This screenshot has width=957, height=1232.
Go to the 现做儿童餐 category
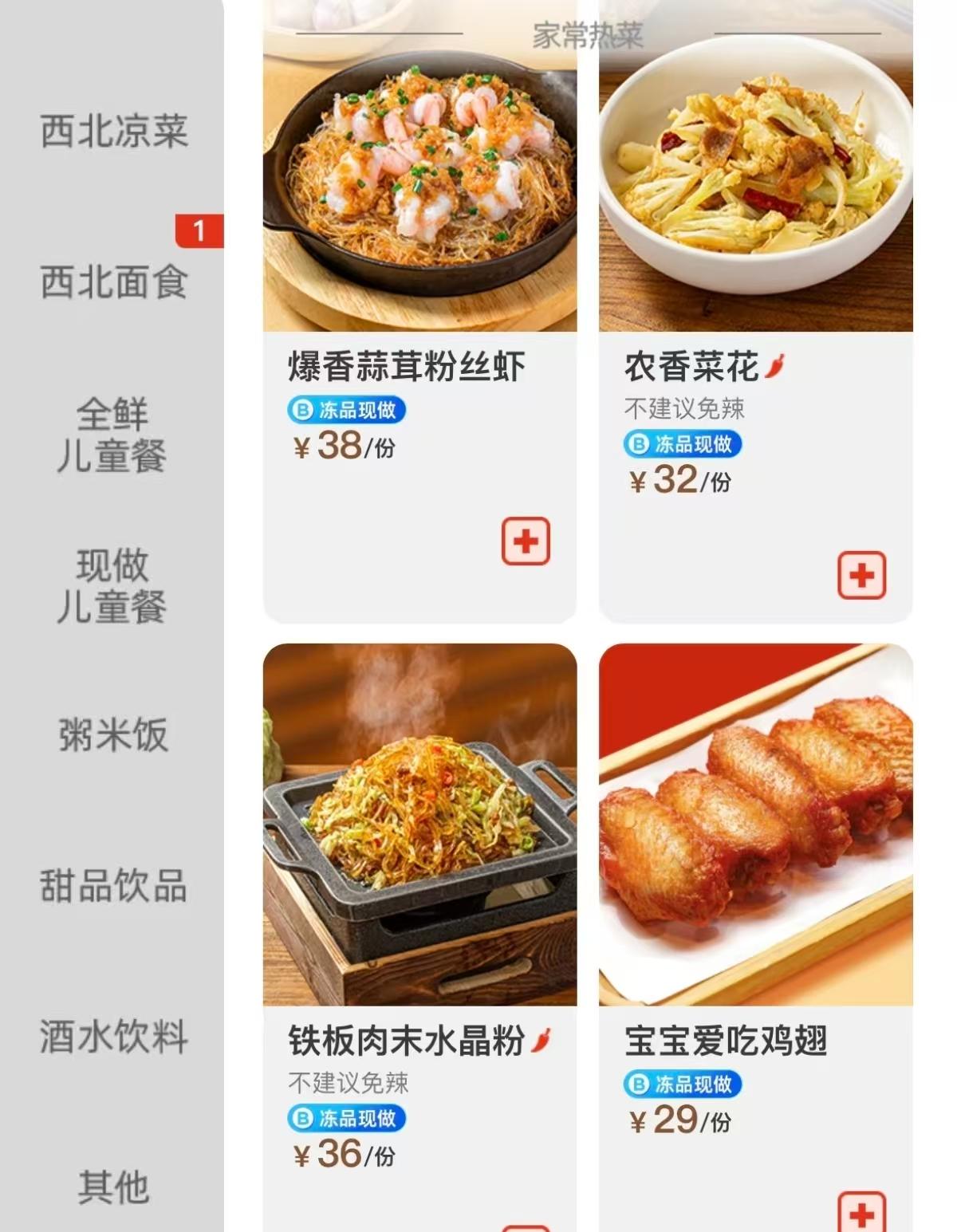[x=113, y=586]
